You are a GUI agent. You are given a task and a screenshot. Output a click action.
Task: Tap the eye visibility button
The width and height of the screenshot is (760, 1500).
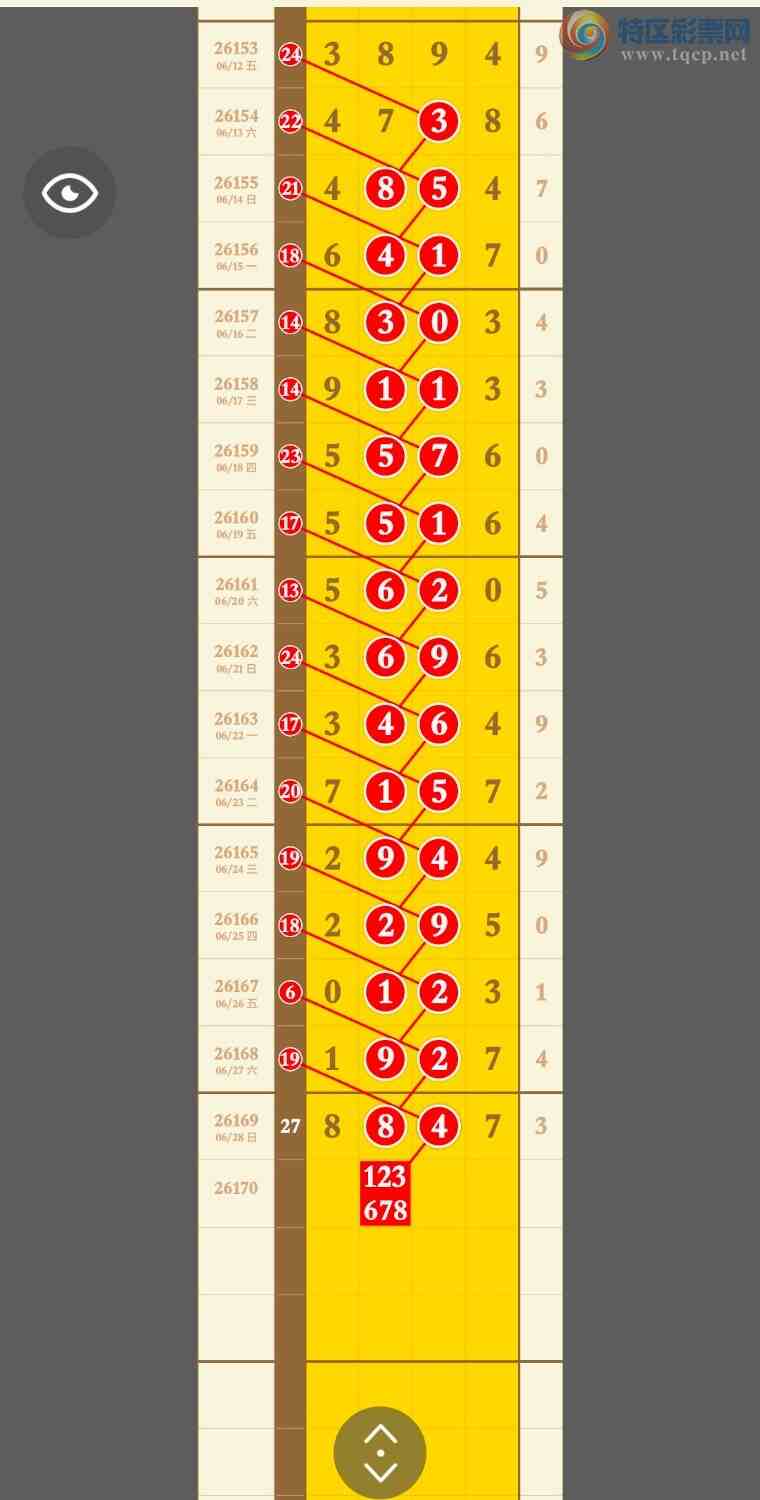point(70,193)
